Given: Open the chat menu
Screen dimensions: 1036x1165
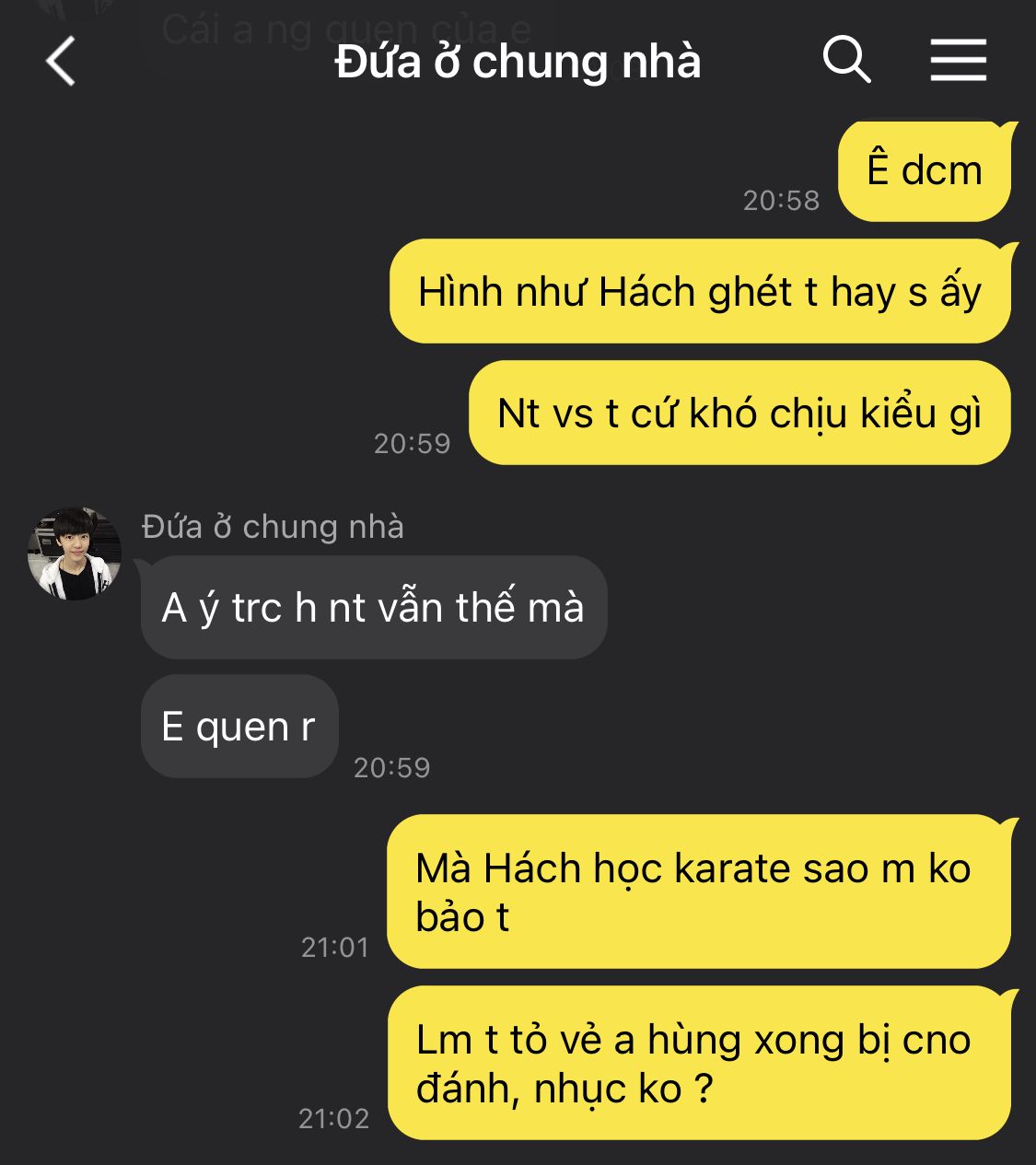Looking at the screenshot, I should [x=958, y=61].
